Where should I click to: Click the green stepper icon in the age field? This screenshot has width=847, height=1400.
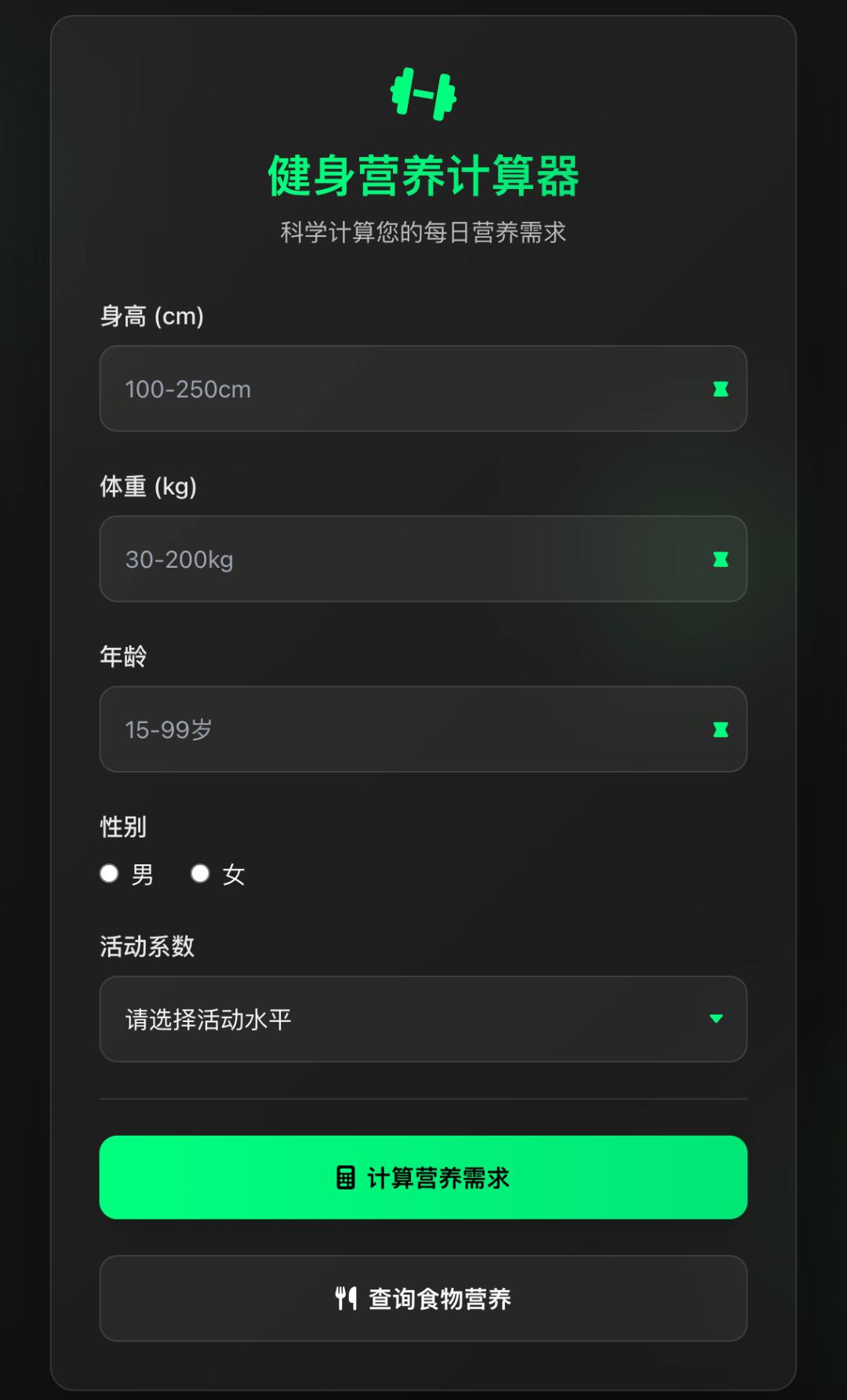(721, 729)
